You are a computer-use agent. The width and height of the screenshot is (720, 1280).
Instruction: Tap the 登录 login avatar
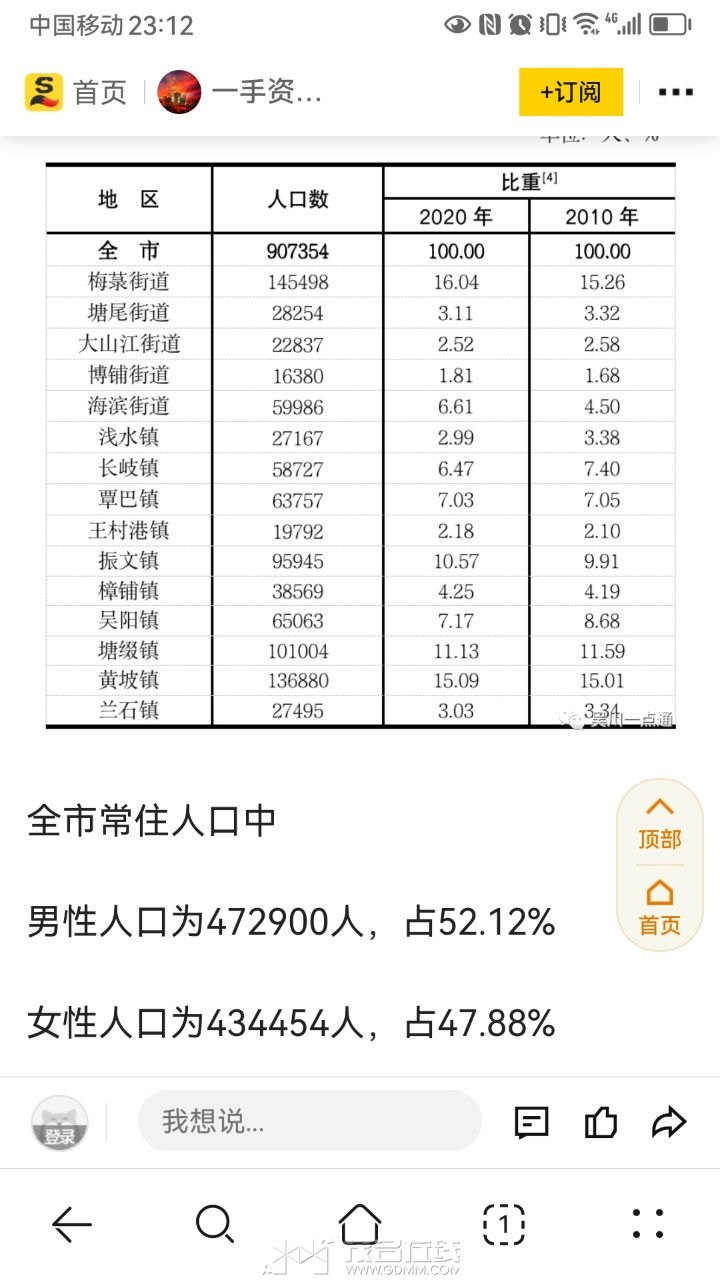pyautogui.click(x=59, y=1123)
